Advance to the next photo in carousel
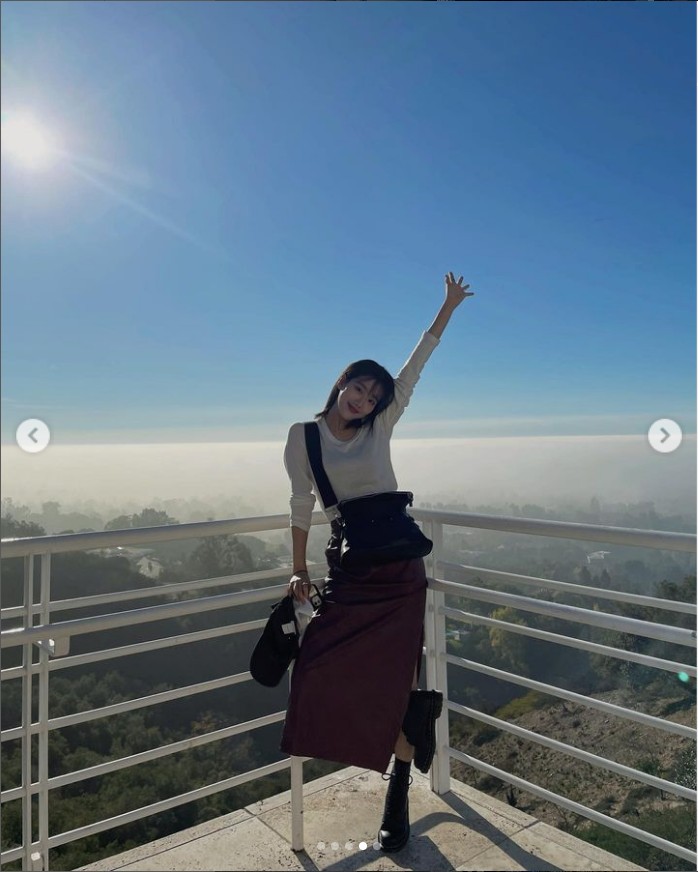 [664, 436]
